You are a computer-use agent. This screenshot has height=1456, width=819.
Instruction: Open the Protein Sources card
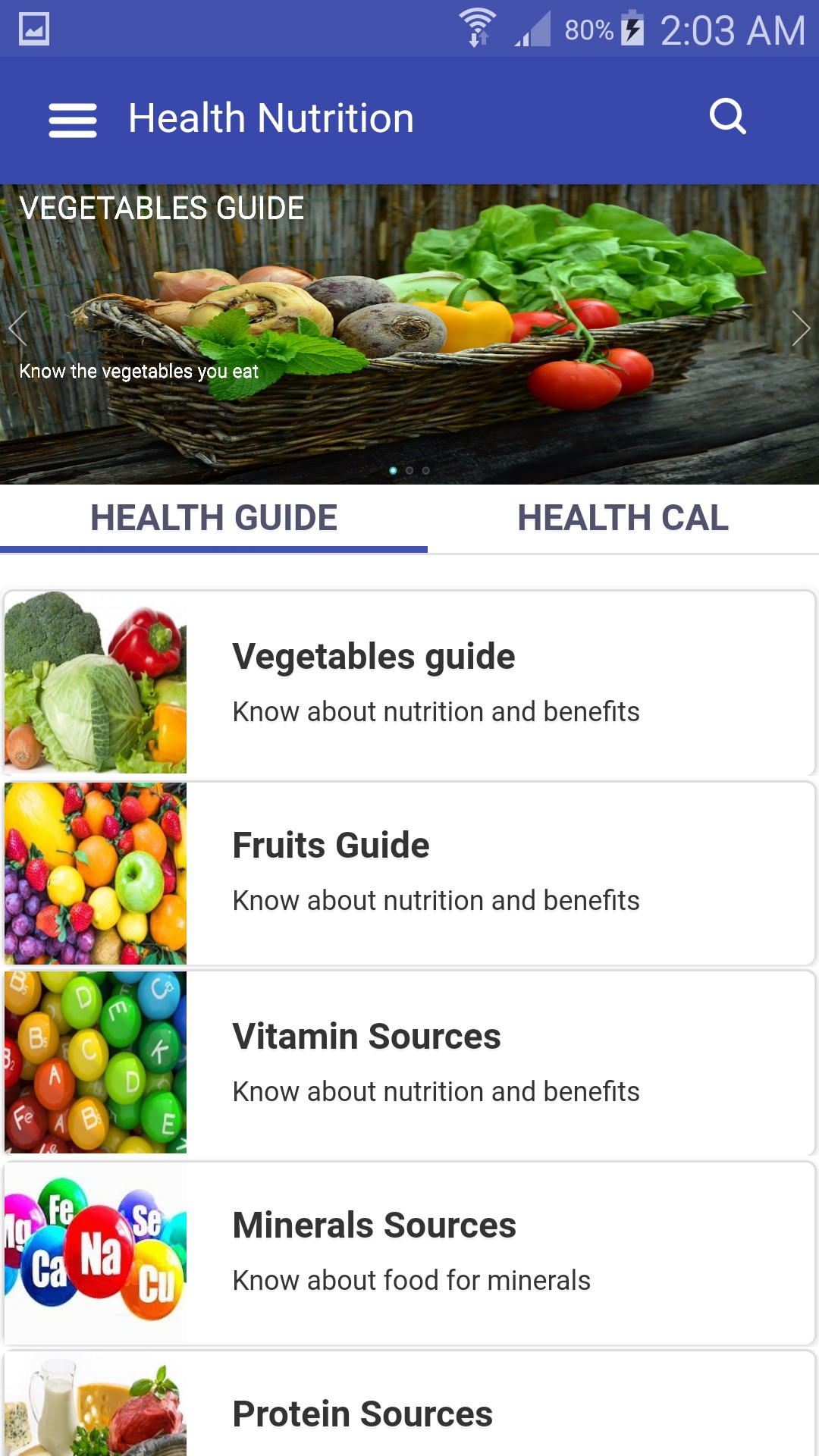coord(409,1403)
